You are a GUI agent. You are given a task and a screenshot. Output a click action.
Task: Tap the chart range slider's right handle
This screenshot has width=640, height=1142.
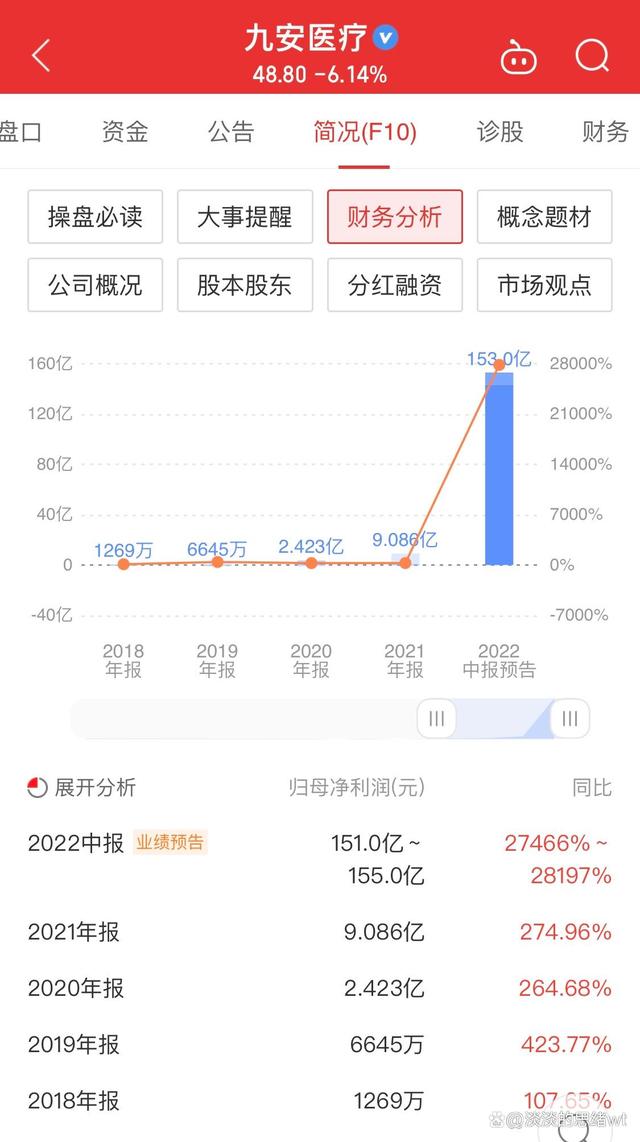pyautogui.click(x=570, y=718)
